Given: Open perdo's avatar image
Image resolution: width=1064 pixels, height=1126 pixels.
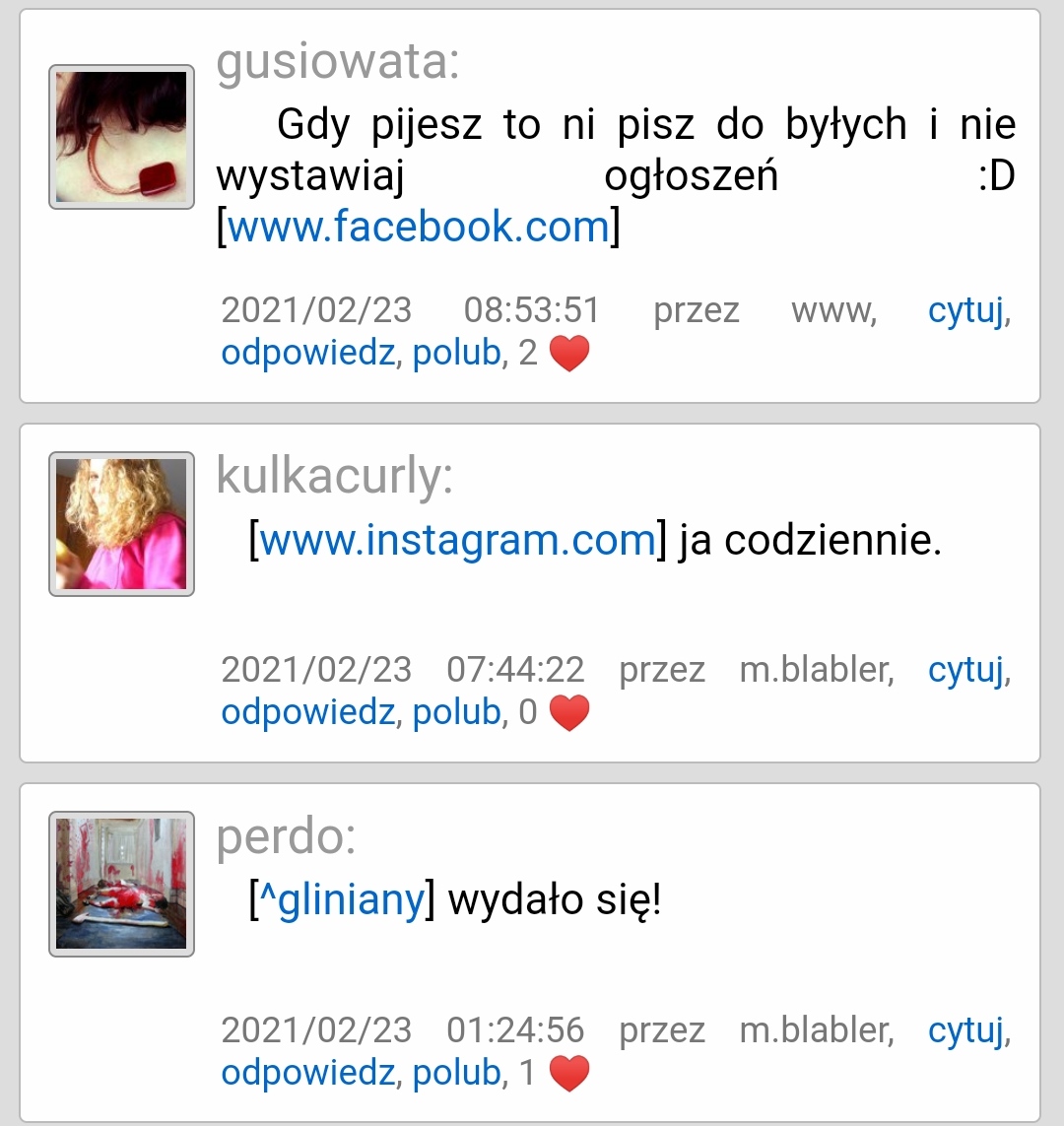Looking at the screenshot, I should 121,884.
